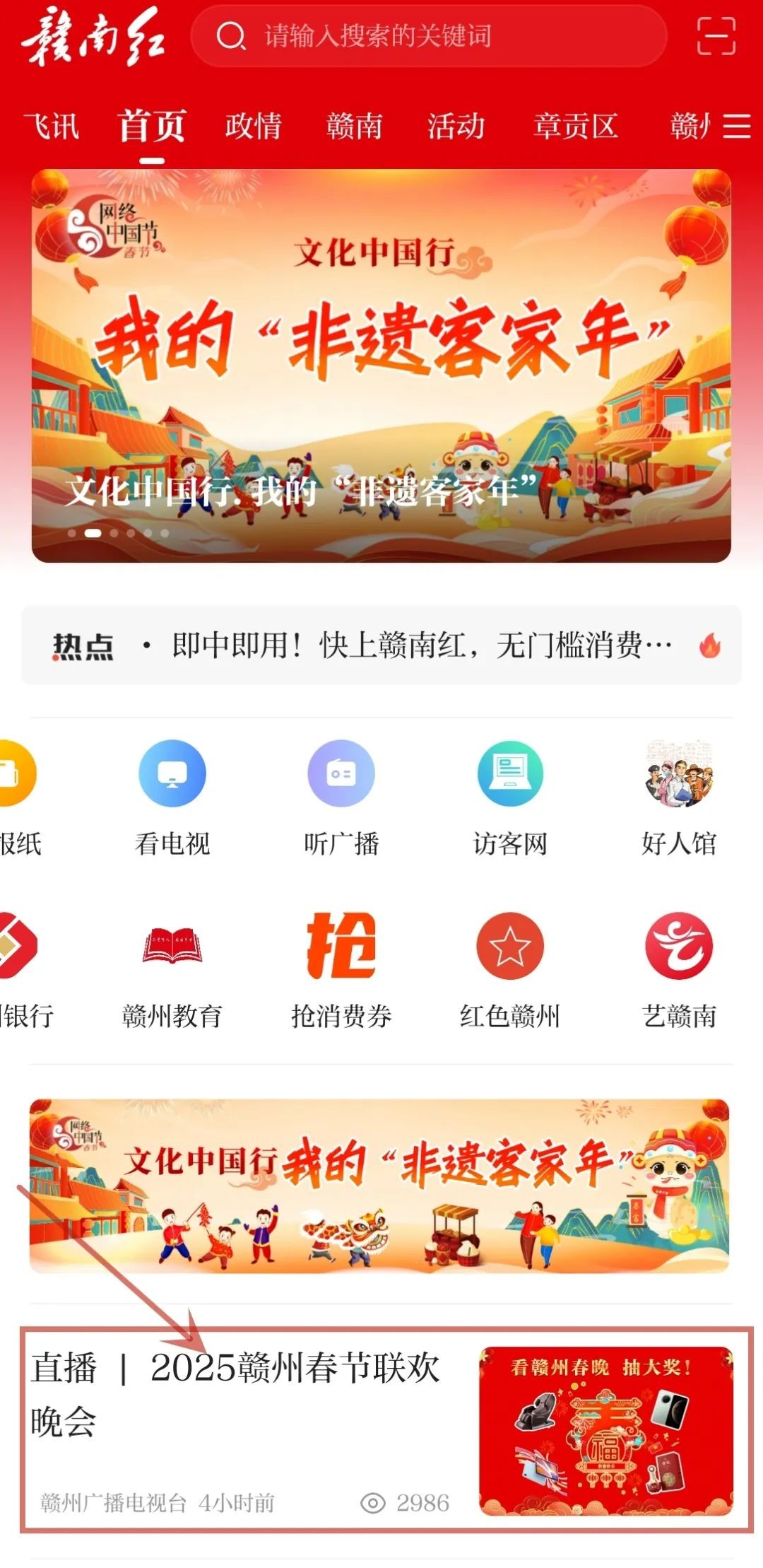This screenshot has height=1568, width=763.
Task: Open the QR scan icon
Action: tap(716, 36)
